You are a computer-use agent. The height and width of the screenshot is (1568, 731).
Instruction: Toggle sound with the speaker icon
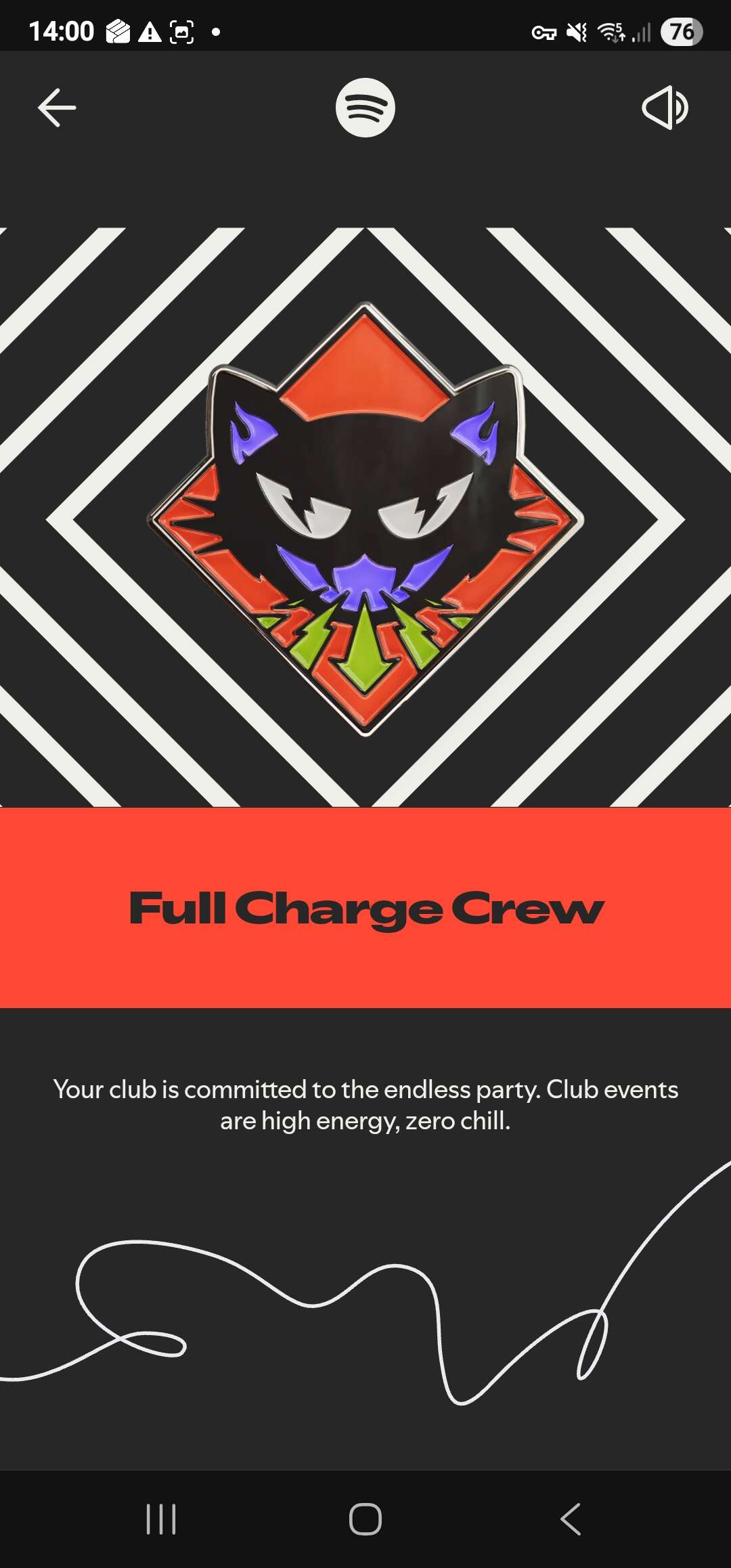click(665, 108)
